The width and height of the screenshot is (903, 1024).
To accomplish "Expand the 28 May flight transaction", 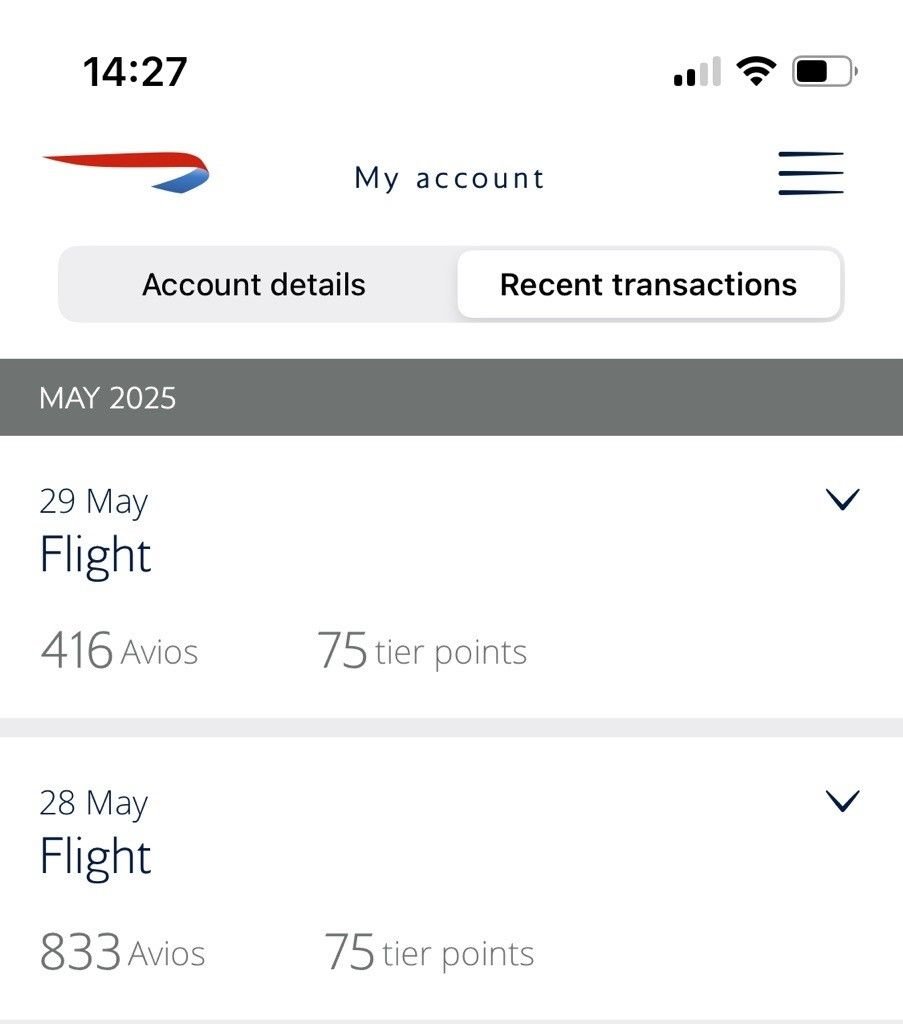I will (843, 800).
